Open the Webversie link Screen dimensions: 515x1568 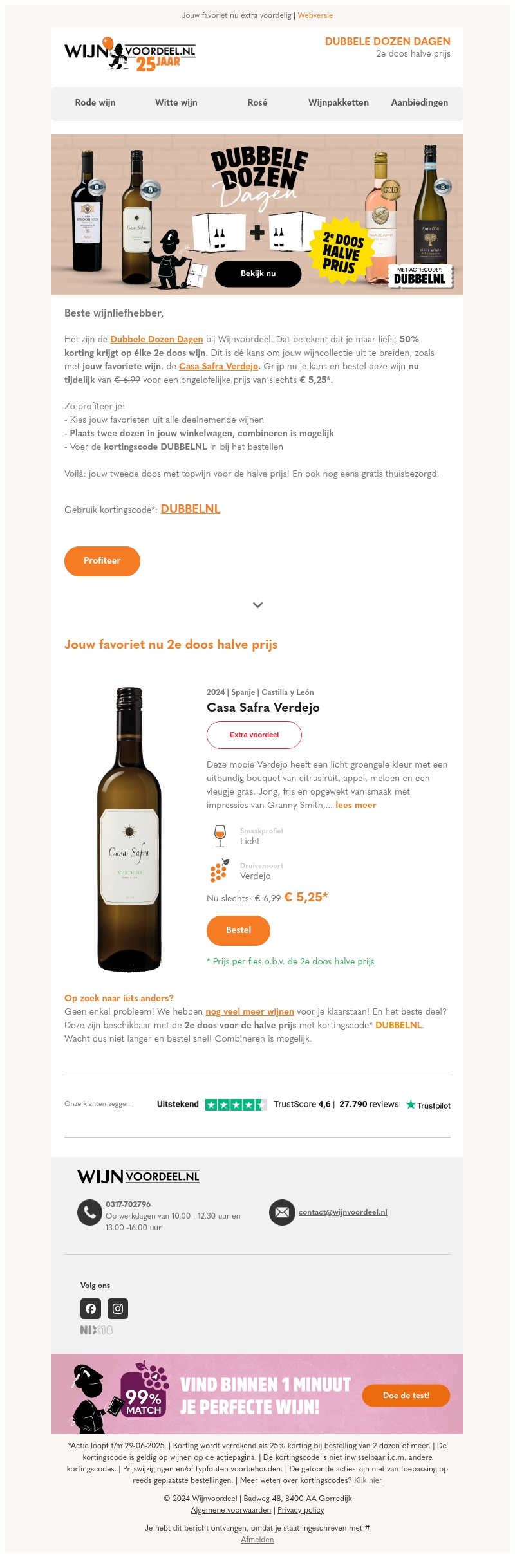coord(315,15)
